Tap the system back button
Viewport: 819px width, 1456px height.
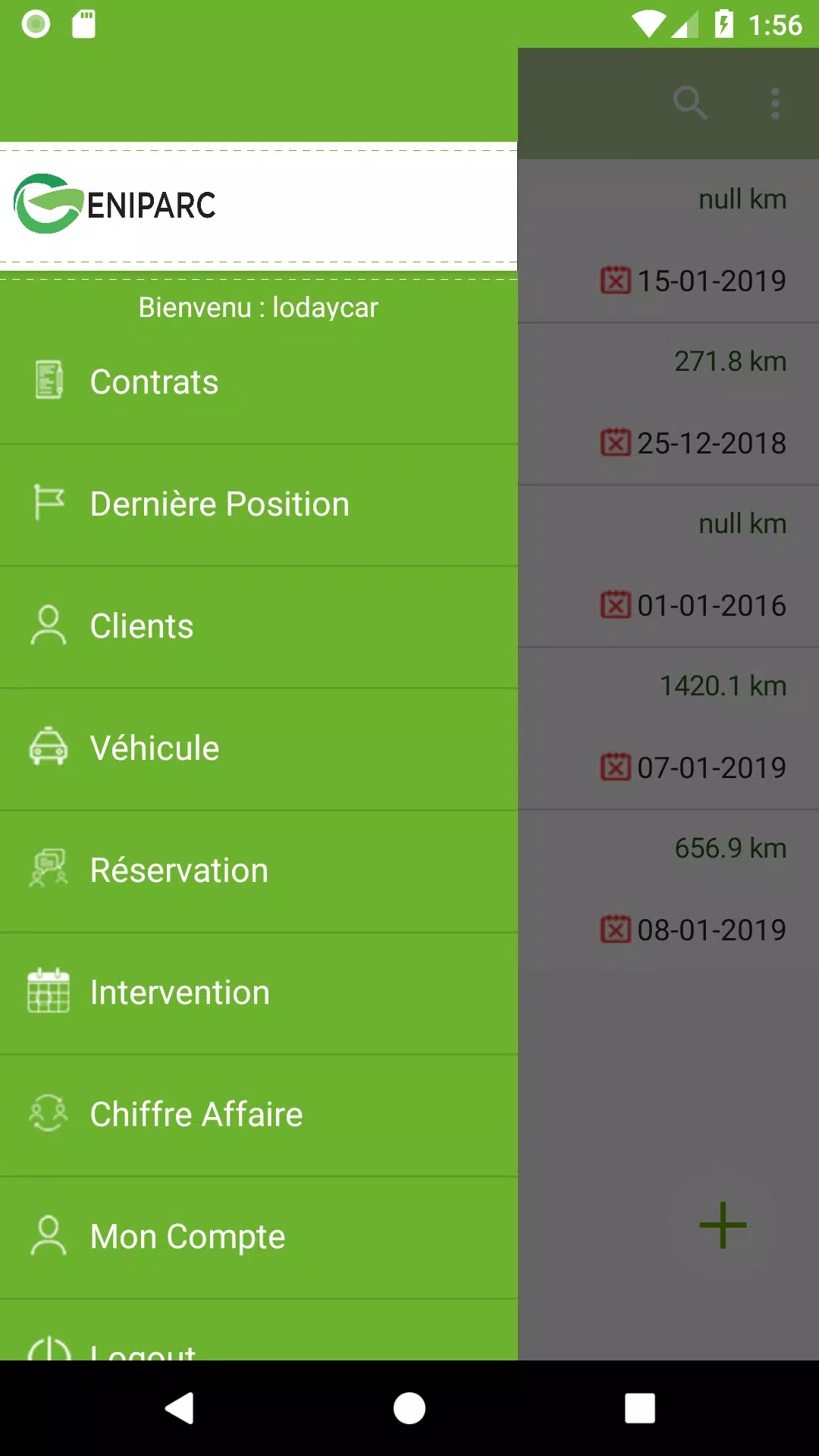pos(180,1408)
